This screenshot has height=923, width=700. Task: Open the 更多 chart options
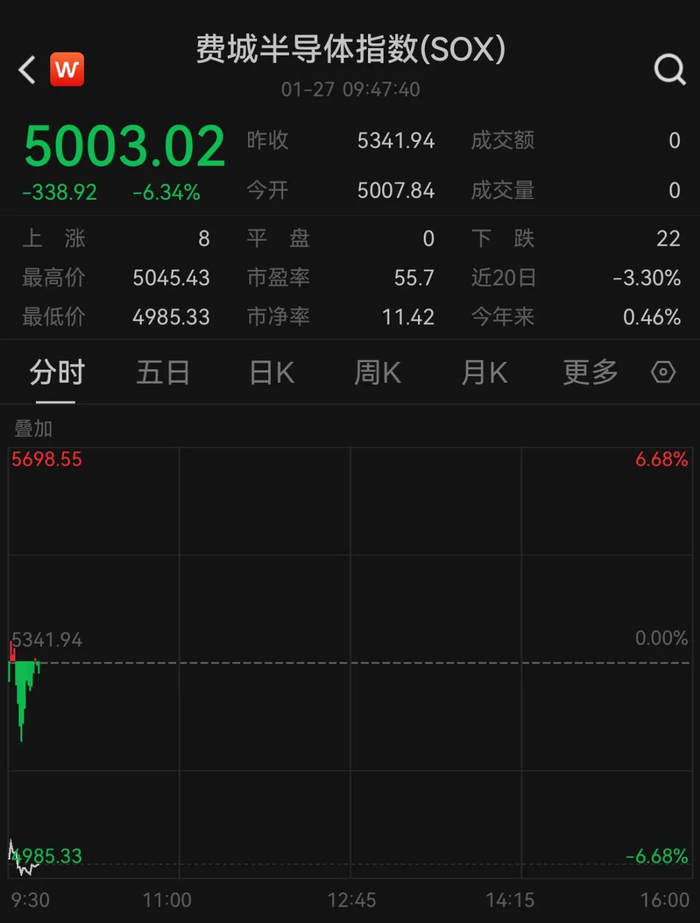coord(590,373)
